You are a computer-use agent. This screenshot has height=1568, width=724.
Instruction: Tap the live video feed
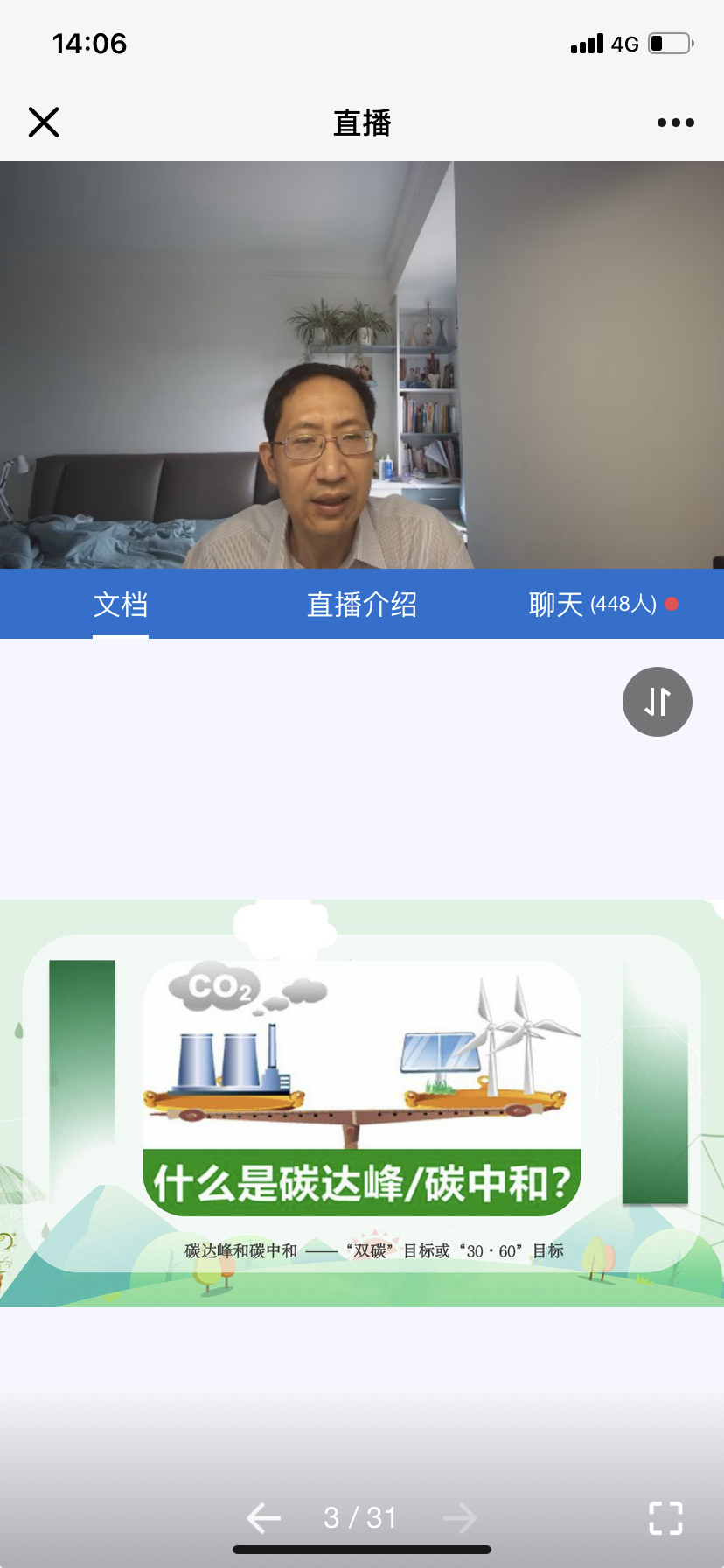click(362, 365)
